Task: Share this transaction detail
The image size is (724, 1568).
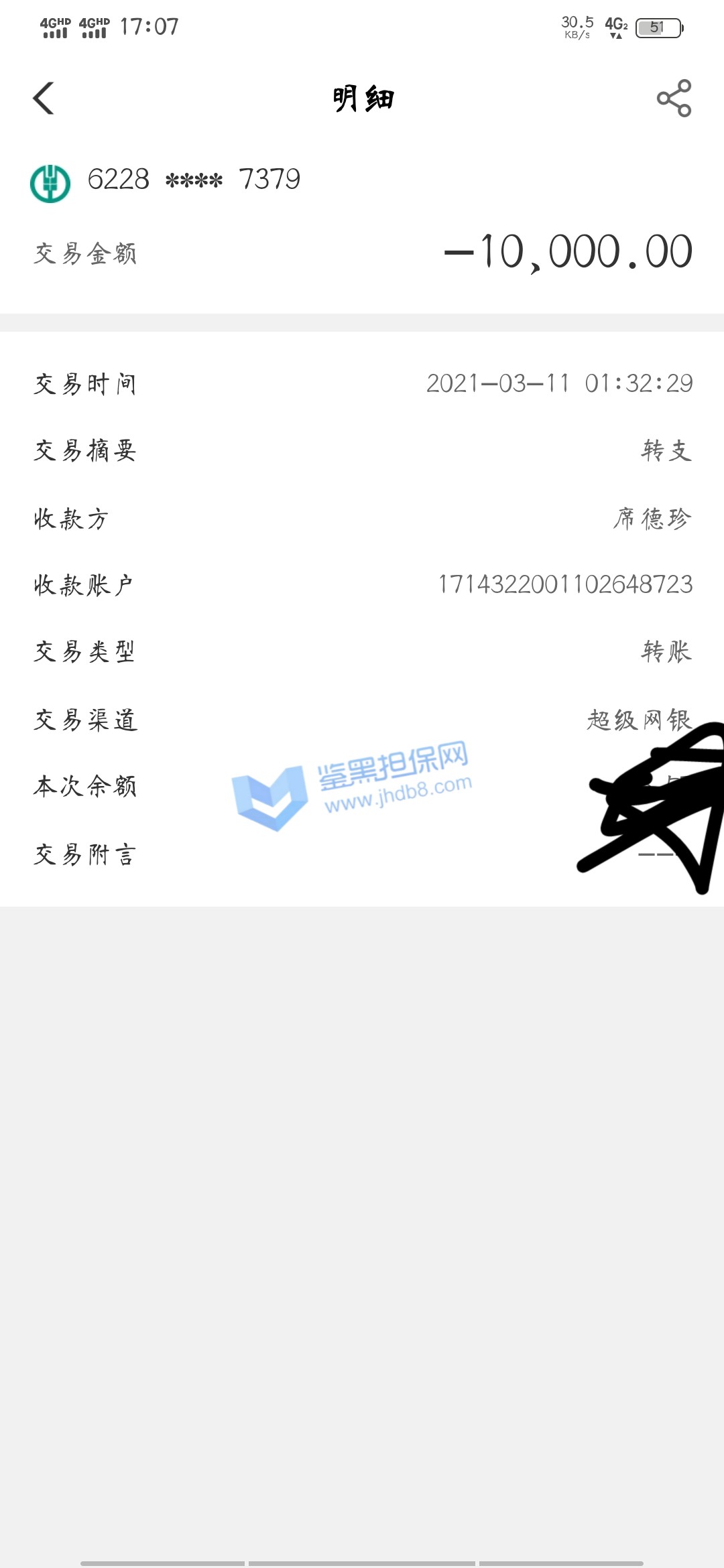Action: (674, 99)
